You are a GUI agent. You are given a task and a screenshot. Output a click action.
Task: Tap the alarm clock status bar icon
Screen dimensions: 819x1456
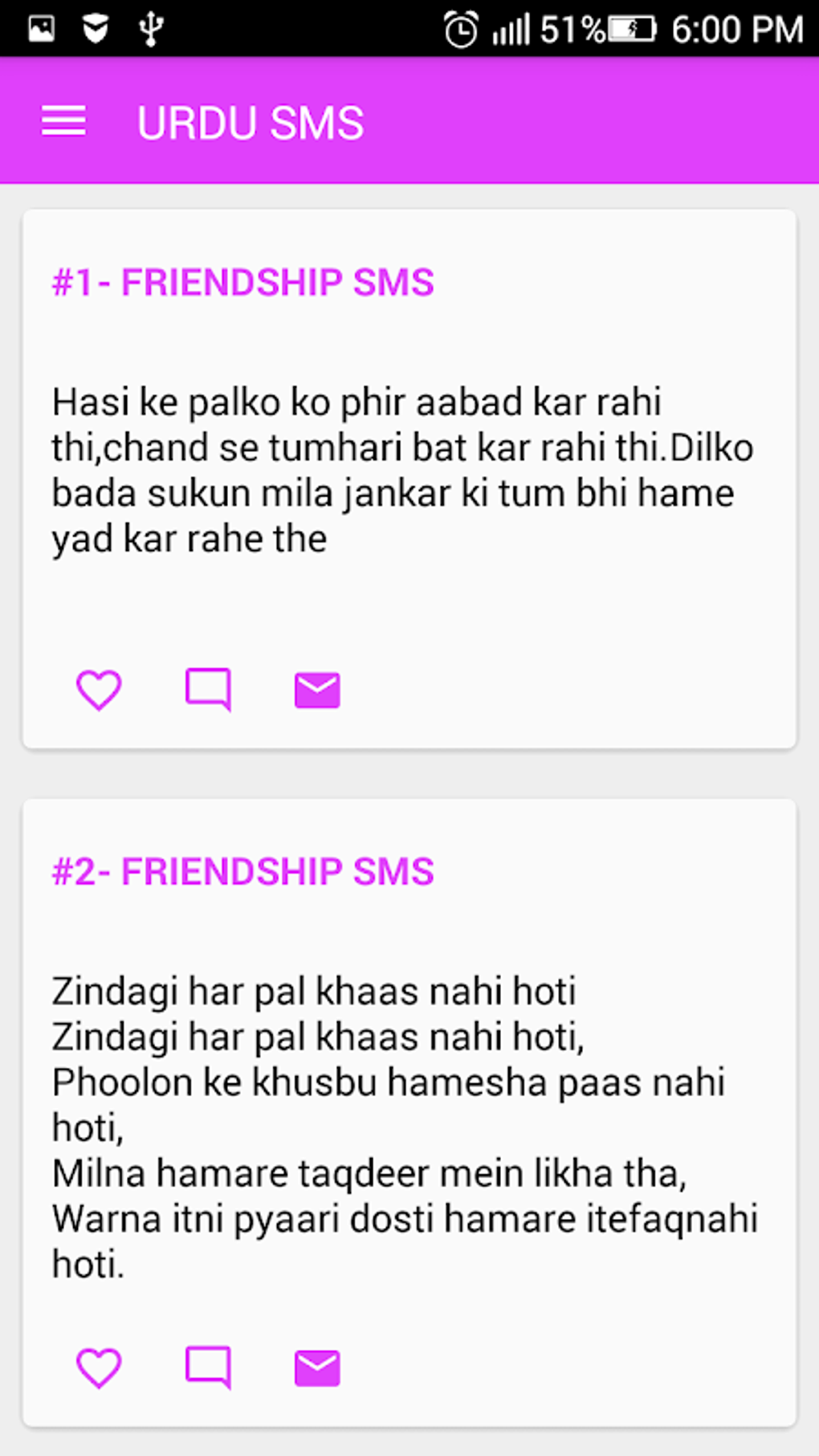pos(460,28)
